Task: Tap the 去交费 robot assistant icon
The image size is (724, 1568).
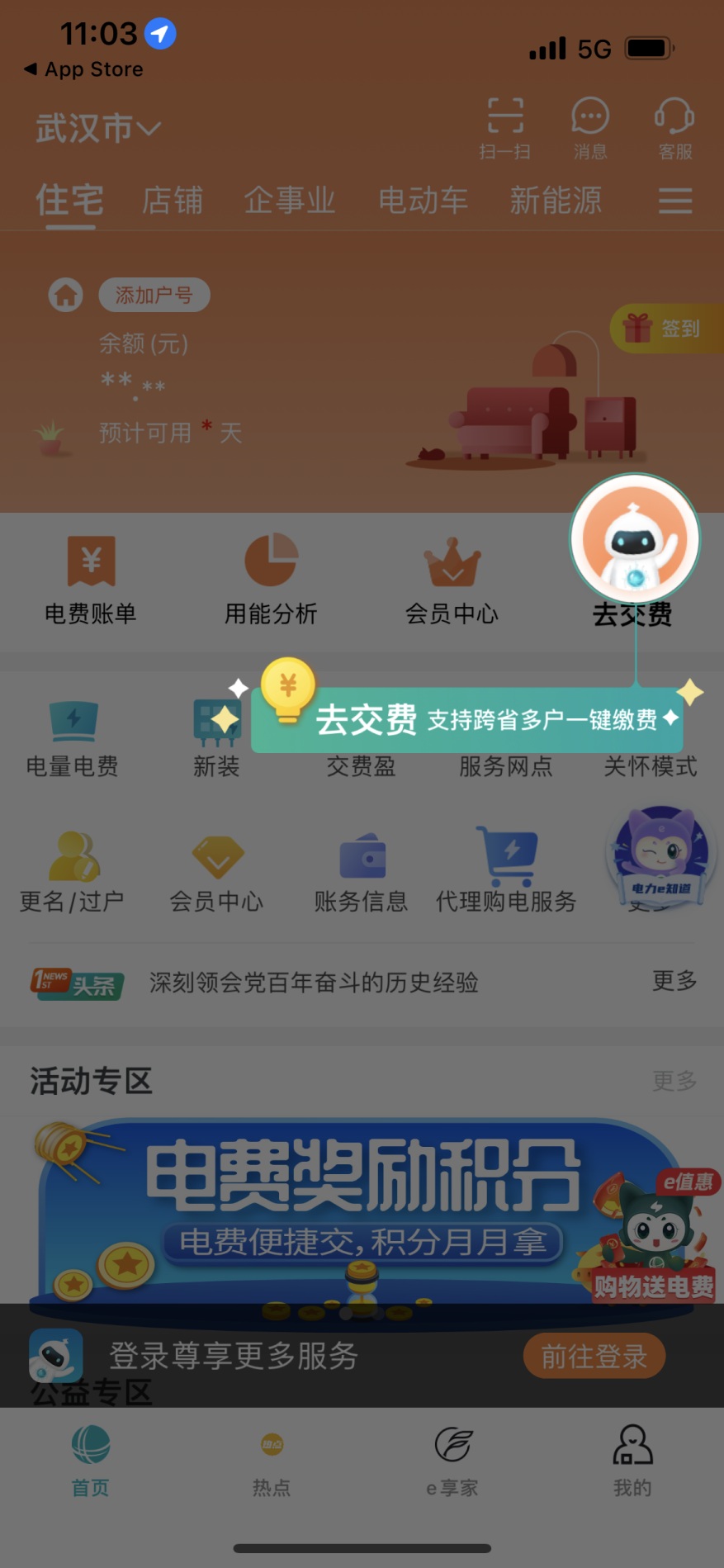Action: (x=633, y=538)
